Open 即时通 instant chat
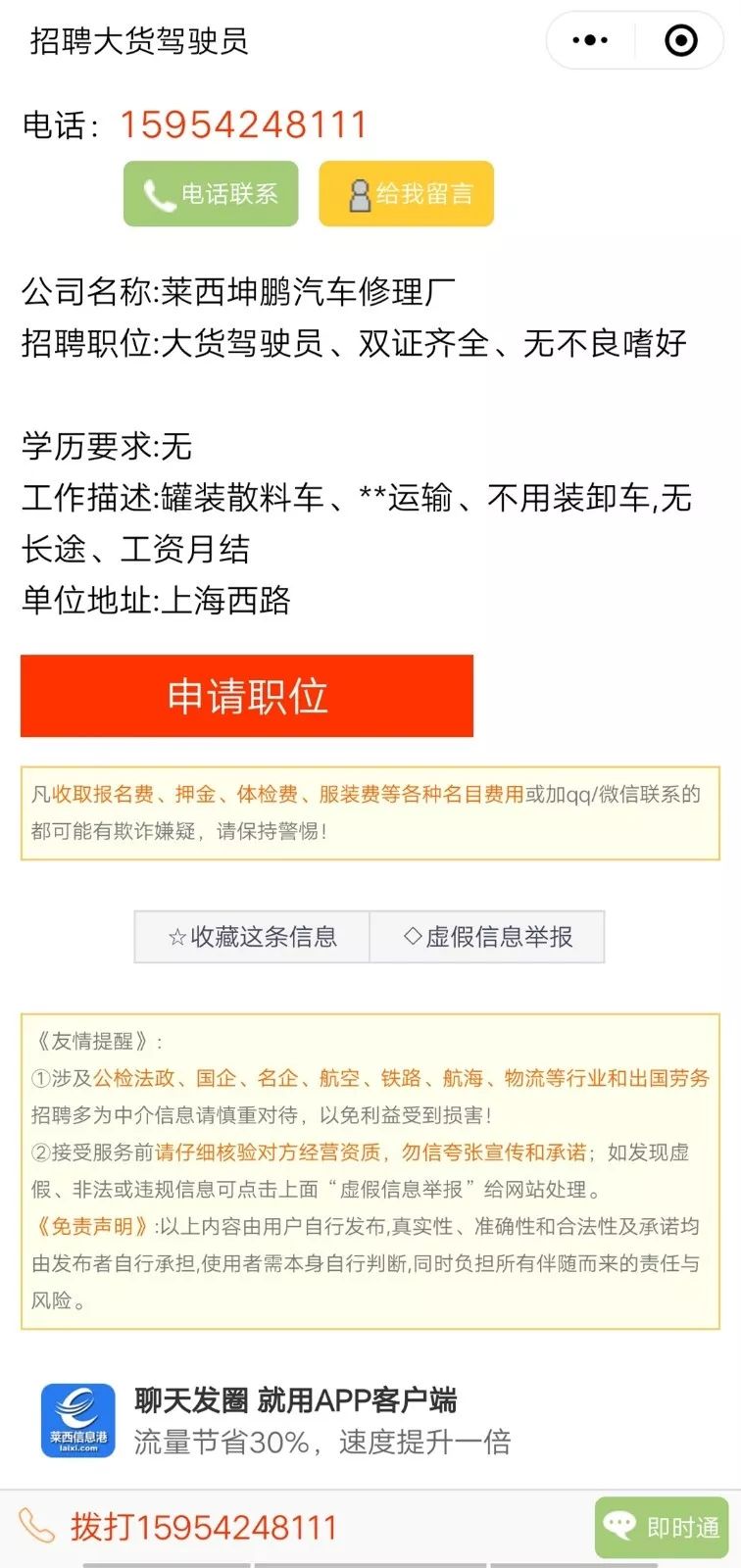Image resolution: width=741 pixels, height=1568 pixels. (662, 1527)
